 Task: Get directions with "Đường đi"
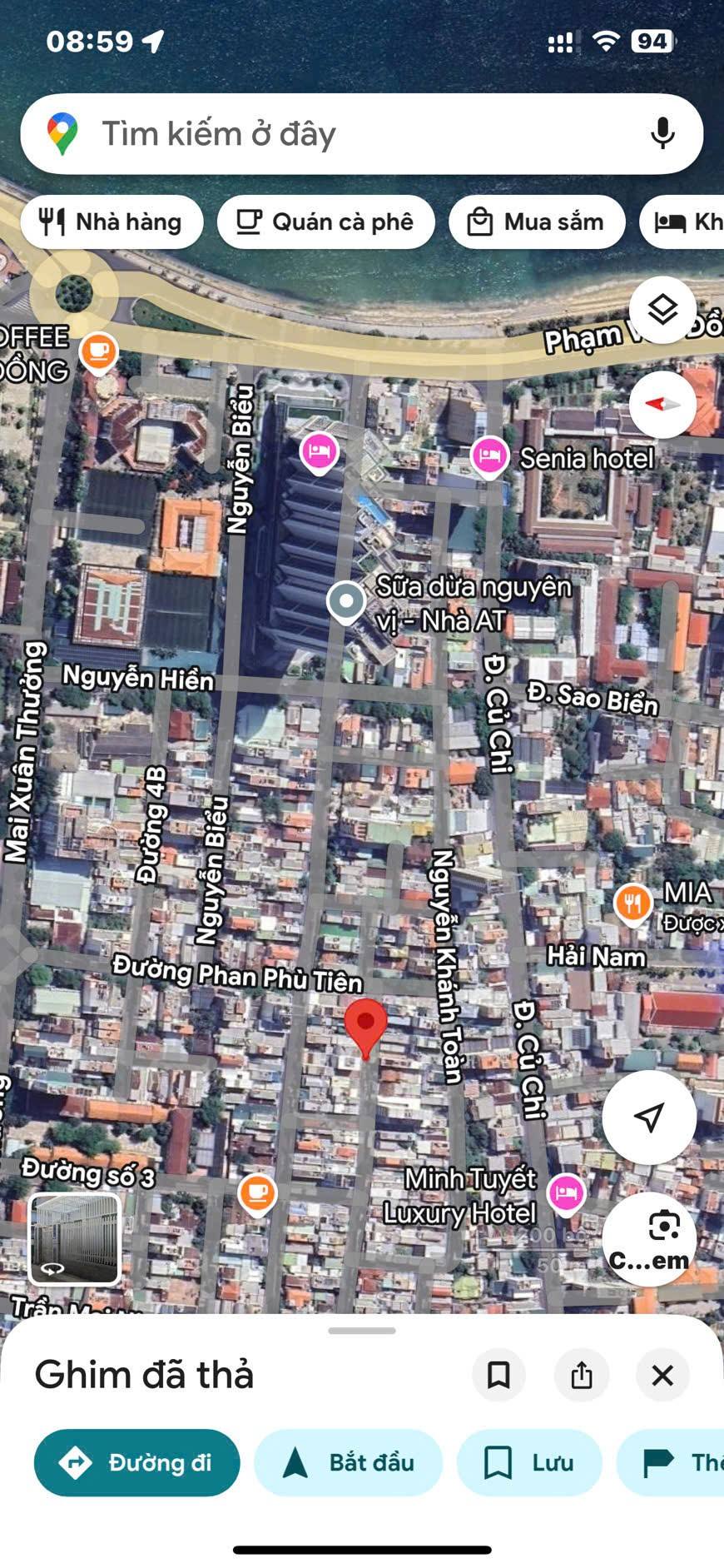[137, 1462]
